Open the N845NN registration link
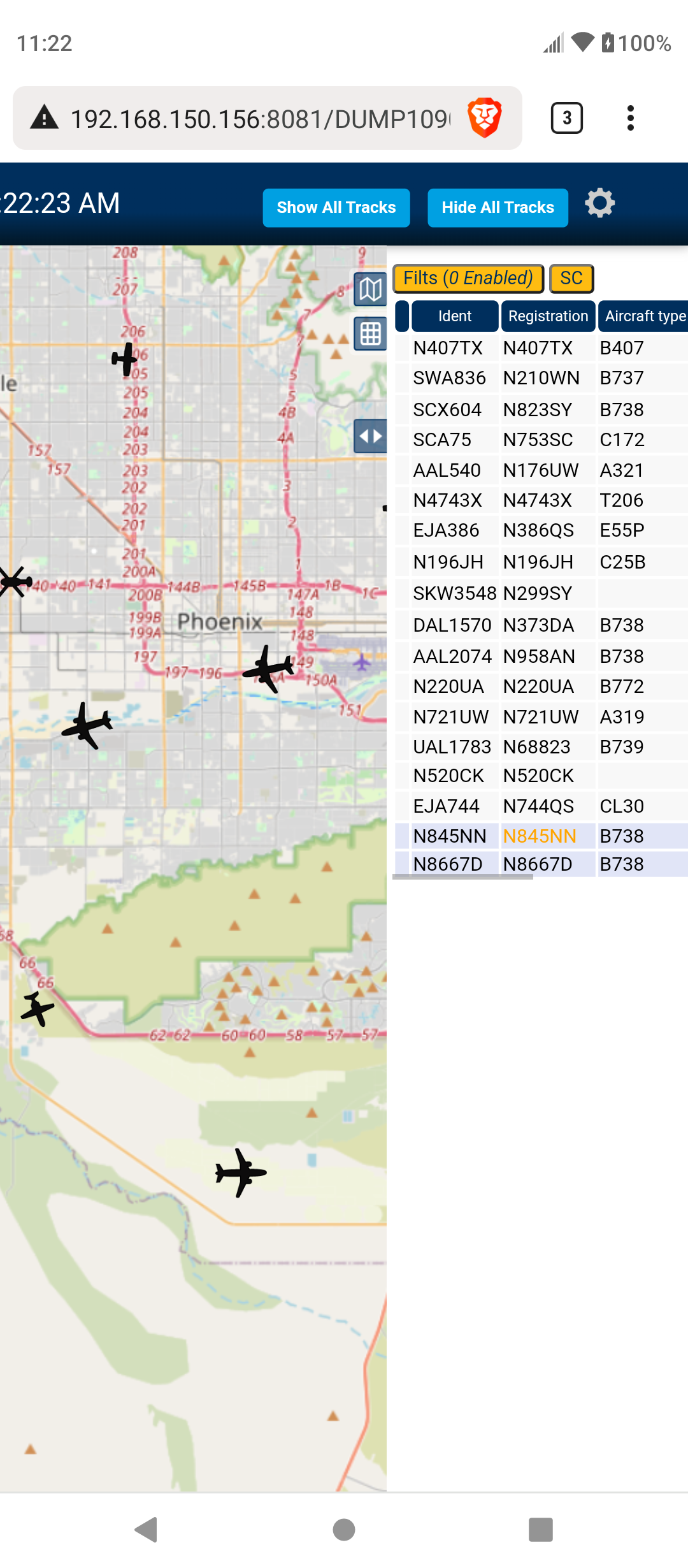Image resolution: width=688 pixels, height=1568 pixels. click(x=540, y=836)
